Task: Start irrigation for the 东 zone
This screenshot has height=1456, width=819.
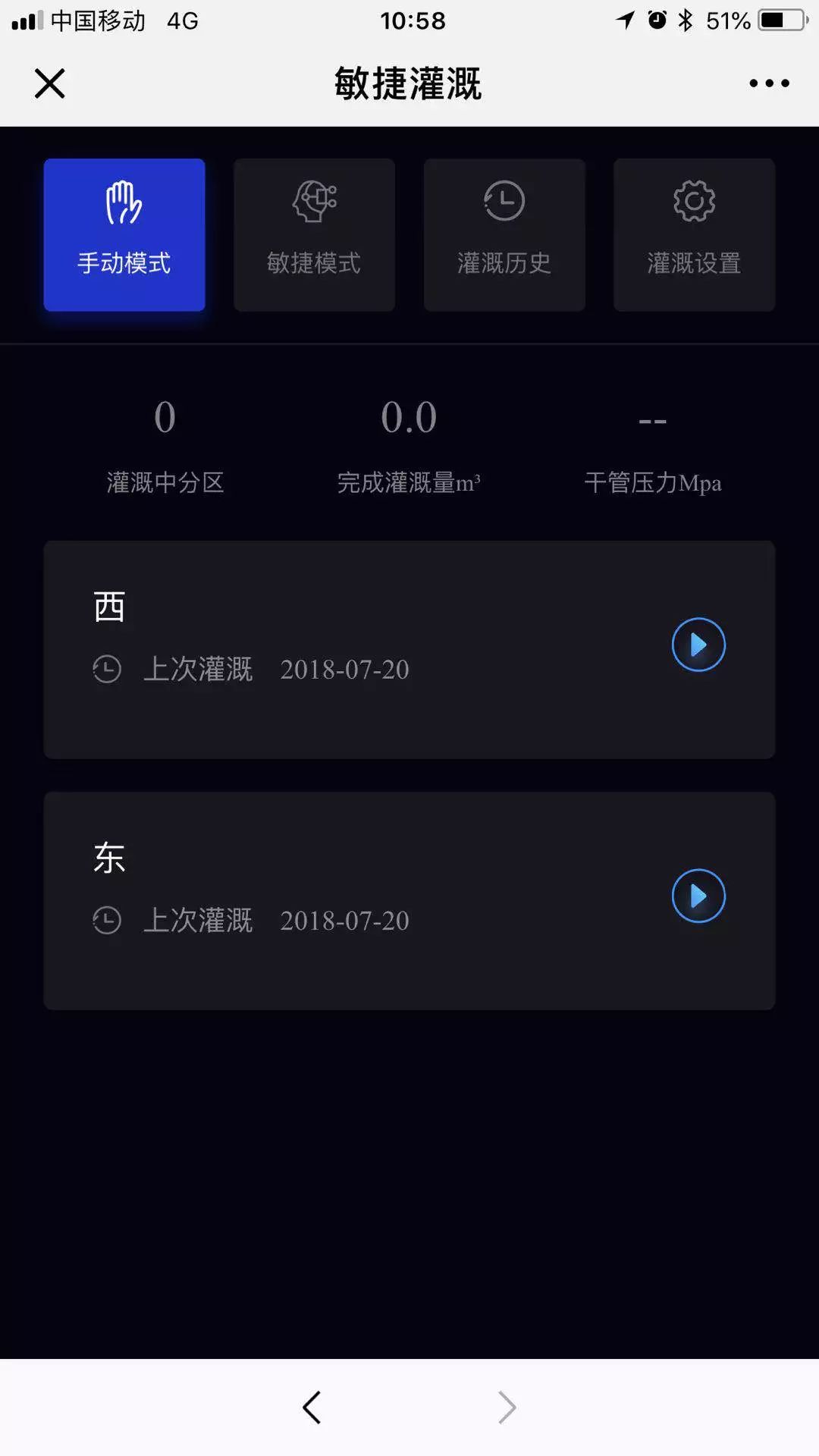Action: click(698, 896)
